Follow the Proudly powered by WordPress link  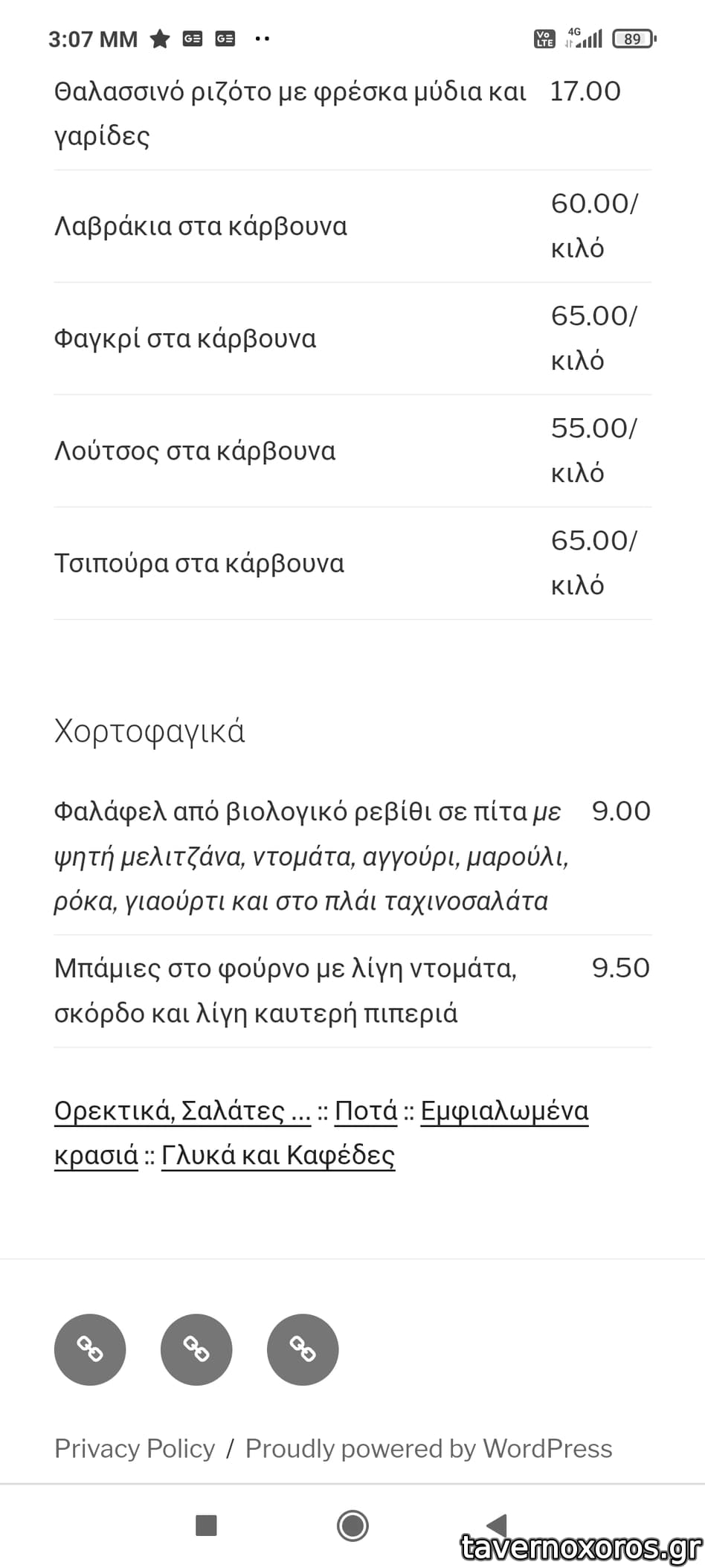click(x=428, y=1449)
